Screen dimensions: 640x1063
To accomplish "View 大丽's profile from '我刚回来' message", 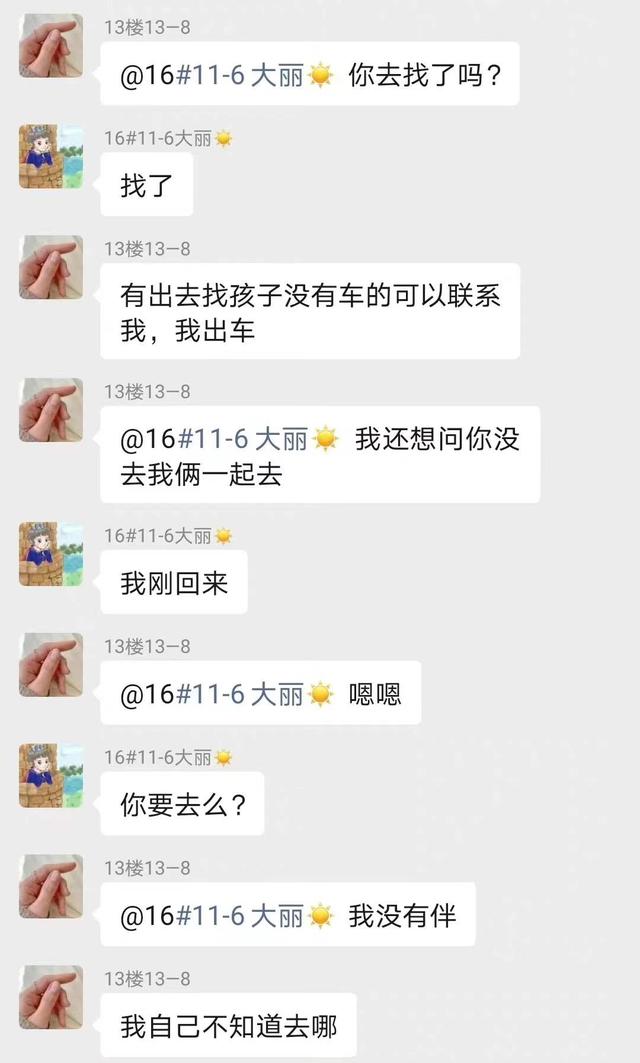I will tap(51, 554).
